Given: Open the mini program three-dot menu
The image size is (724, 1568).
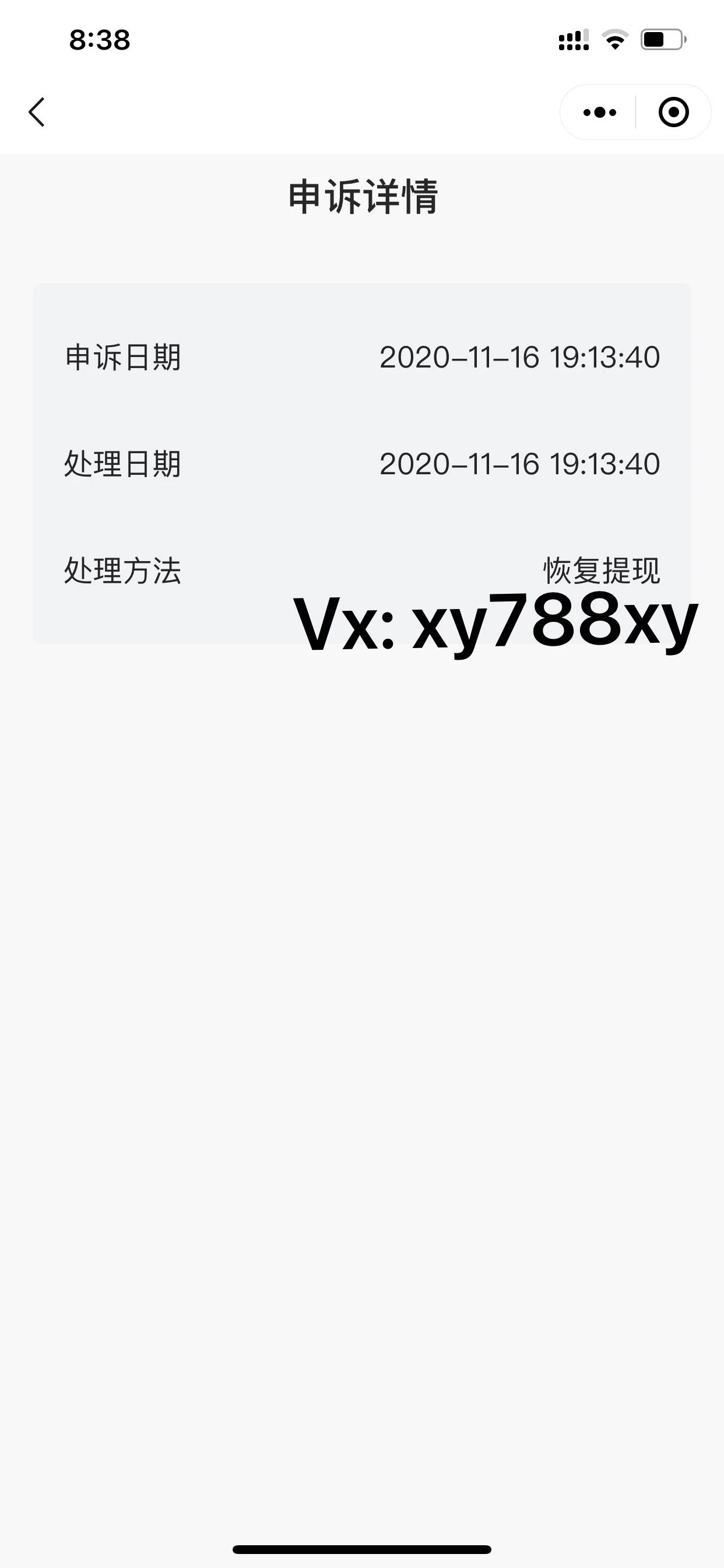Looking at the screenshot, I should [599, 112].
